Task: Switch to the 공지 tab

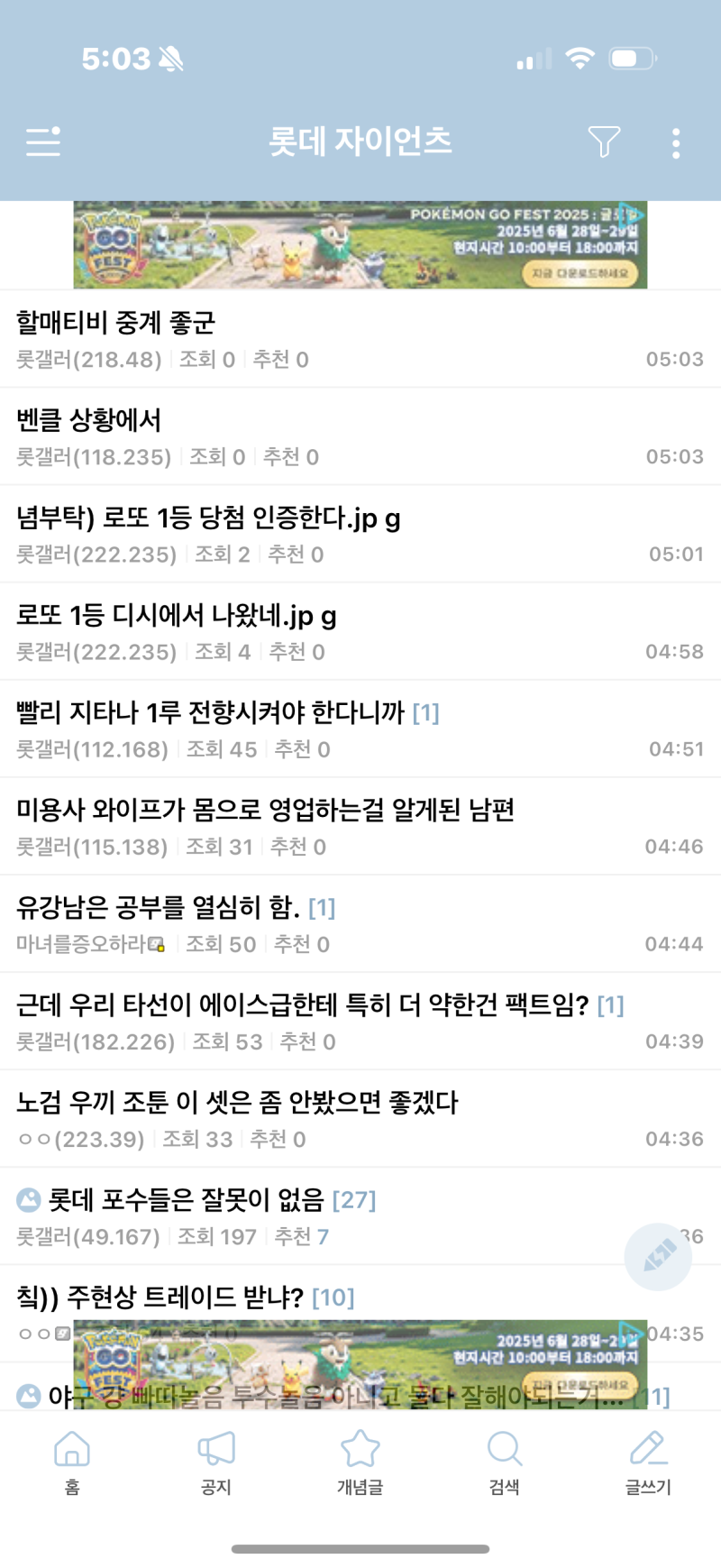Action: pos(216,1463)
